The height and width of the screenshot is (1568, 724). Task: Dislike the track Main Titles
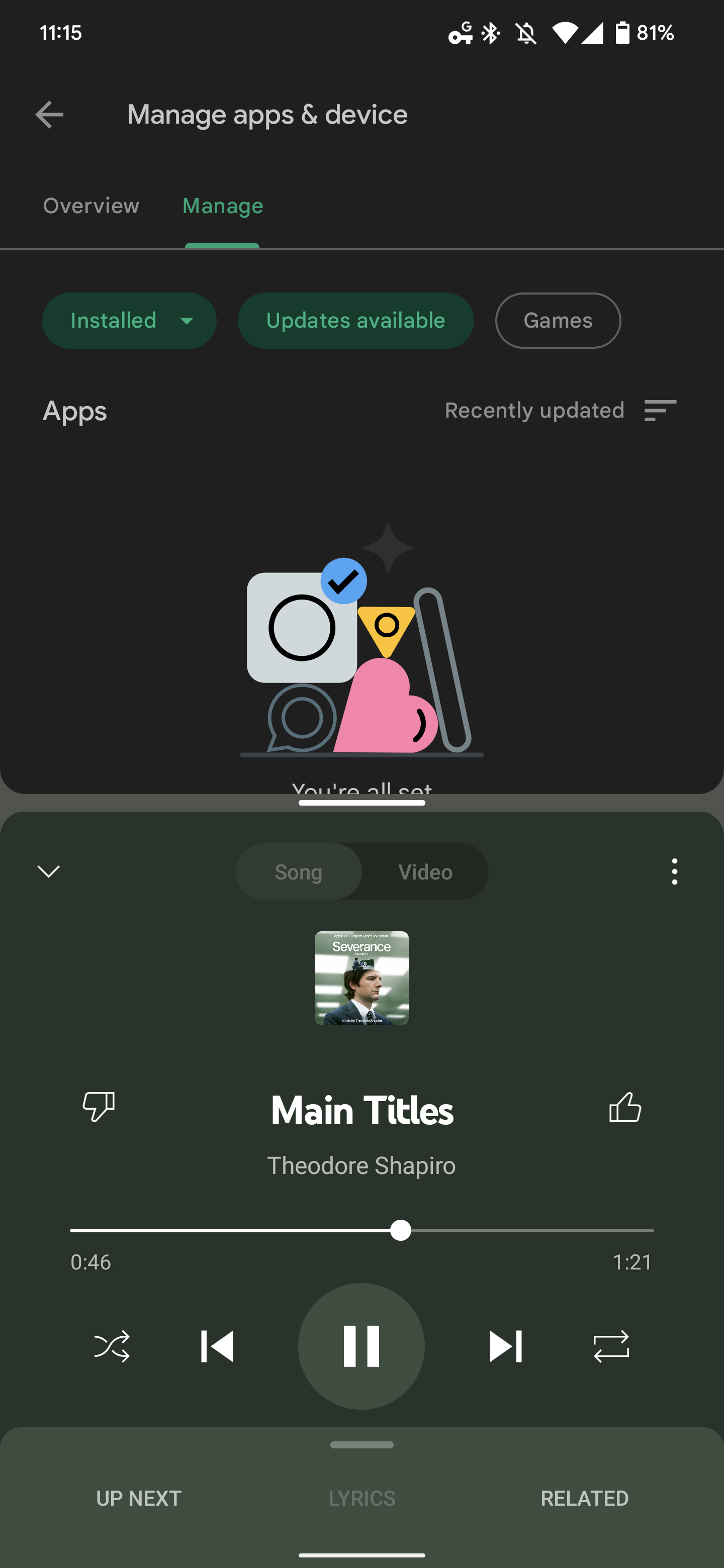pyautogui.click(x=99, y=1106)
